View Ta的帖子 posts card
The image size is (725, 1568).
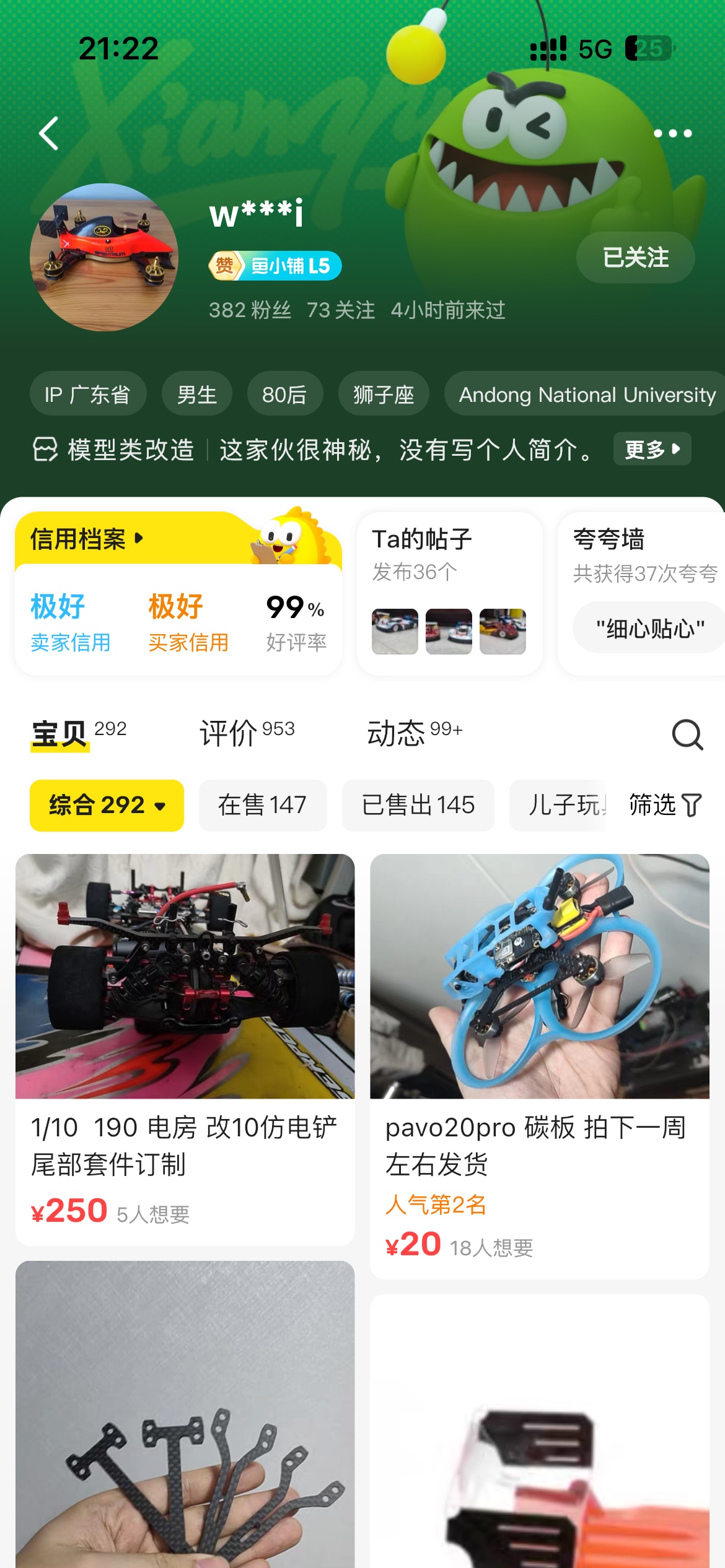coord(449,593)
